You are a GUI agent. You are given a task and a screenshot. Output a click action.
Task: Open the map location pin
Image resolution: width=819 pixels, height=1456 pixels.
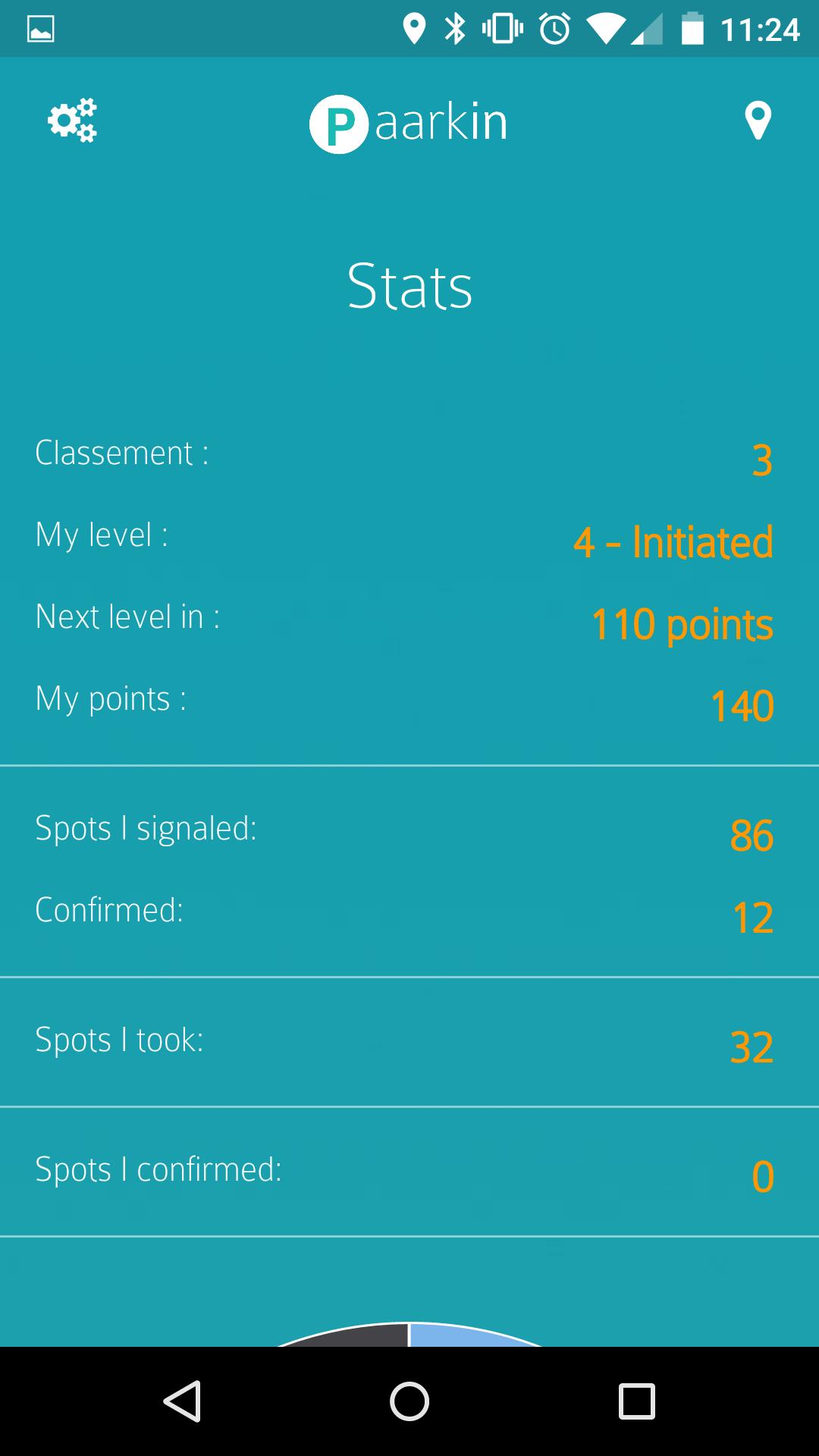pos(758,121)
